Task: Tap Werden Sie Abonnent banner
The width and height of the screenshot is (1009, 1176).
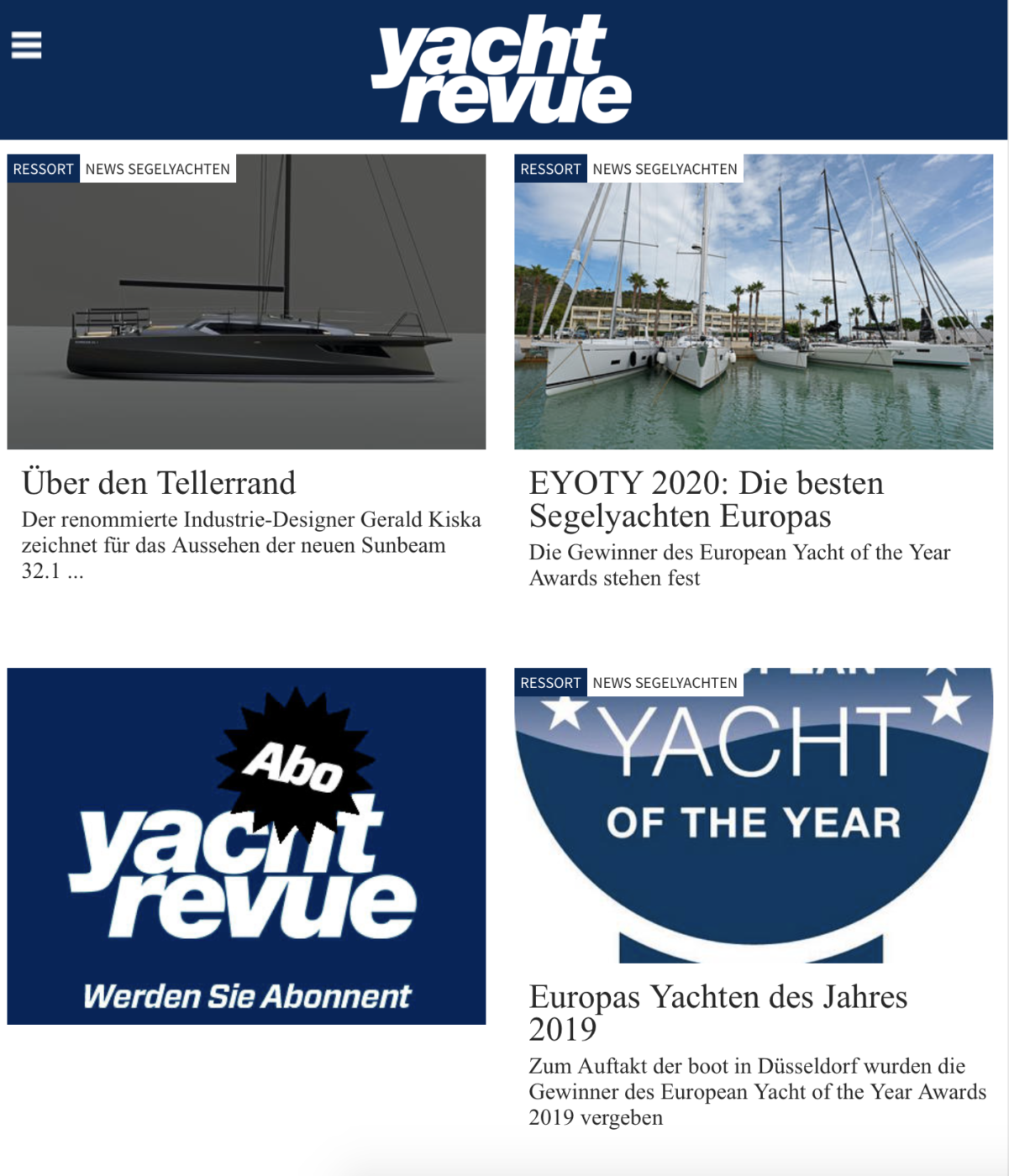Action: click(x=246, y=846)
